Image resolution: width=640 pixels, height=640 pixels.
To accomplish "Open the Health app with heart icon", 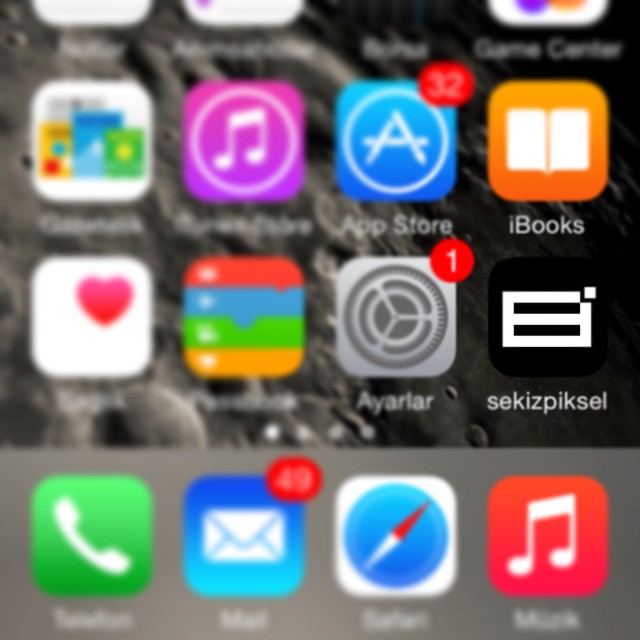I will tap(92, 317).
